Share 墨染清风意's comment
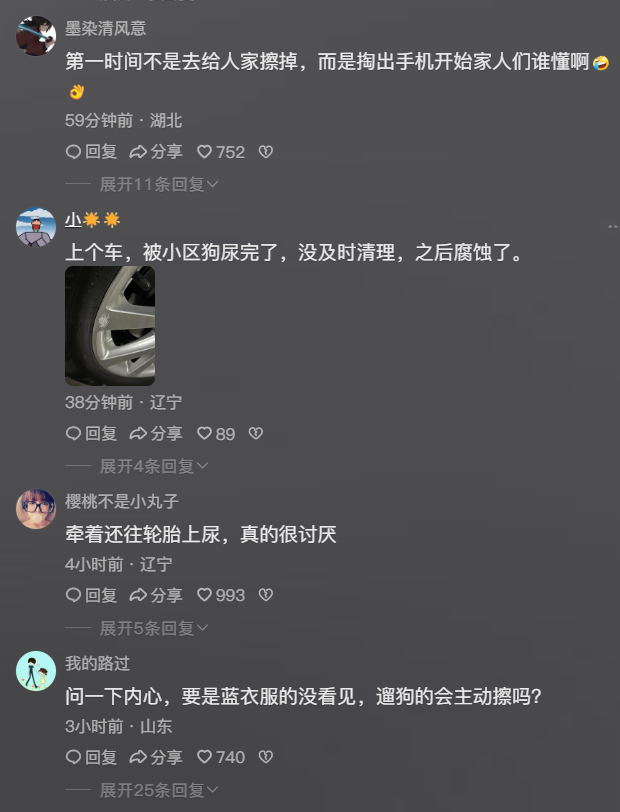The image size is (620, 812). point(156,152)
